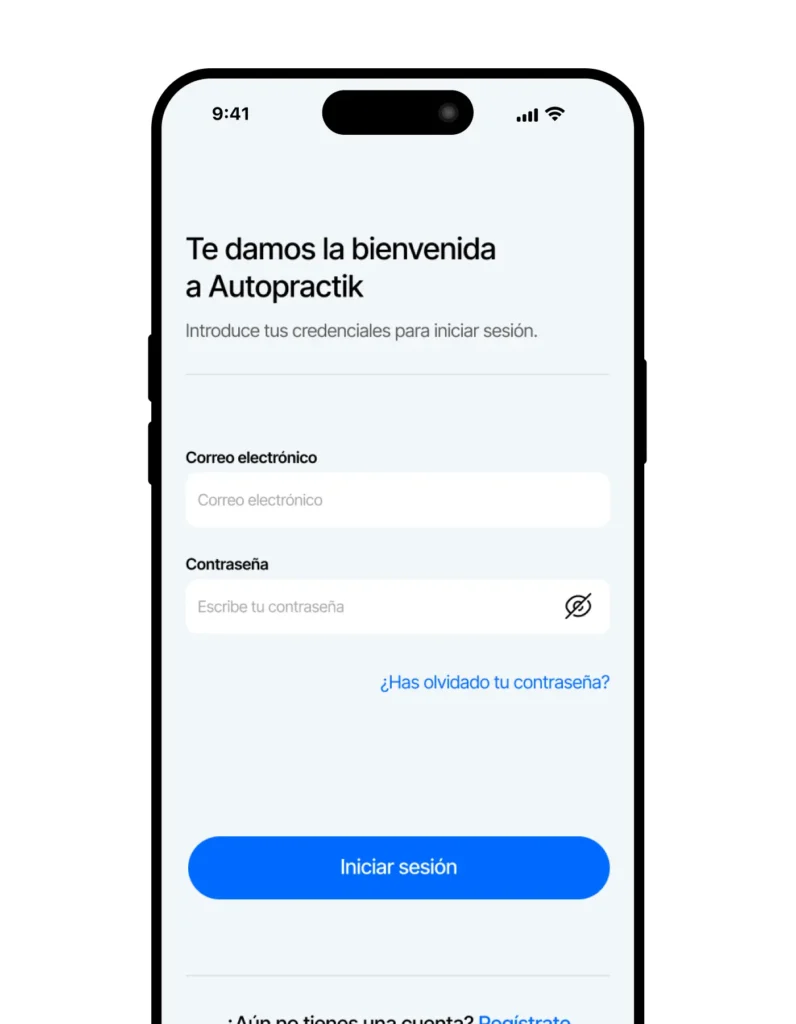Toggle password visibility eye icon
The height and width of the screenshot is (1024, 796).
(x=578, y=606)
